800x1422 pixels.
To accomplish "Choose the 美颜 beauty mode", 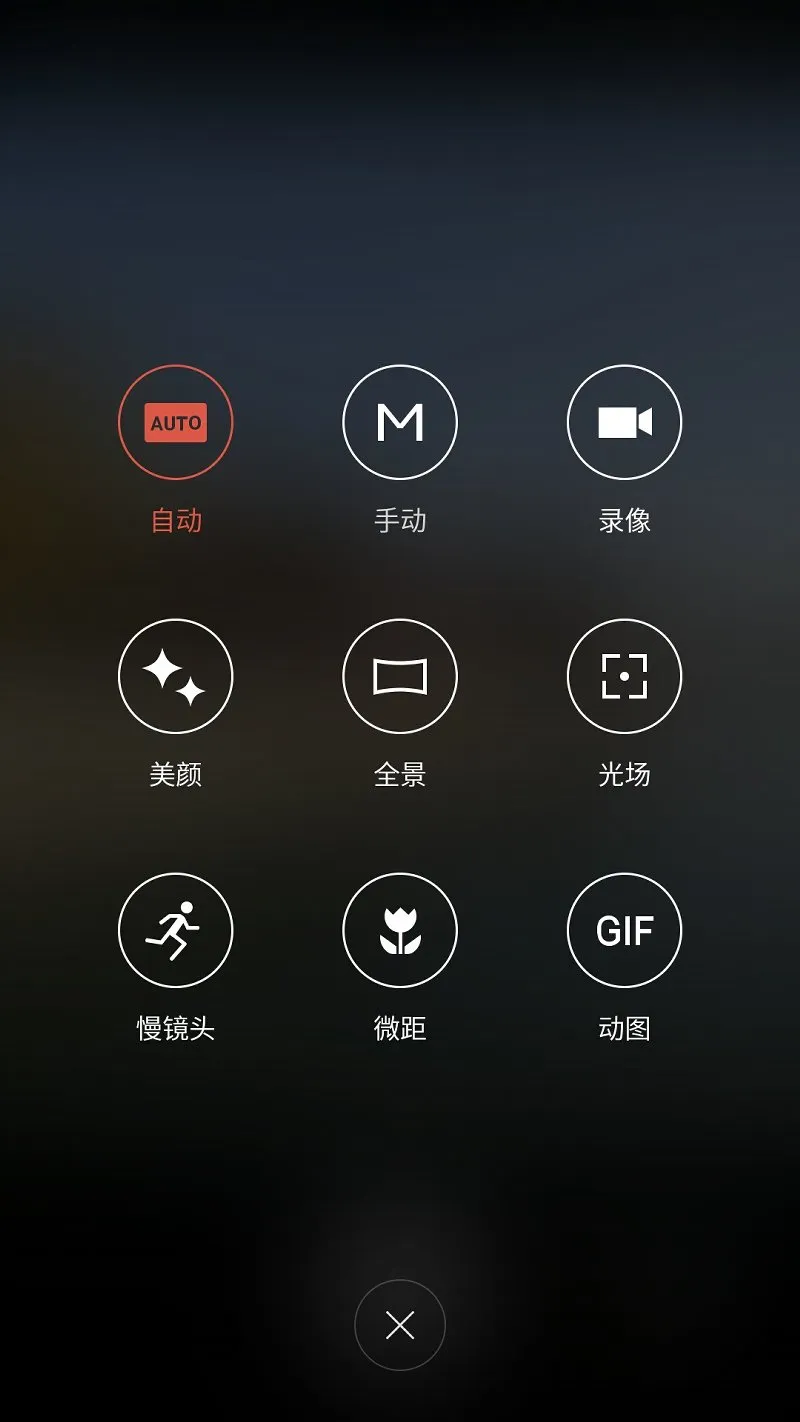I will [175, 676].
